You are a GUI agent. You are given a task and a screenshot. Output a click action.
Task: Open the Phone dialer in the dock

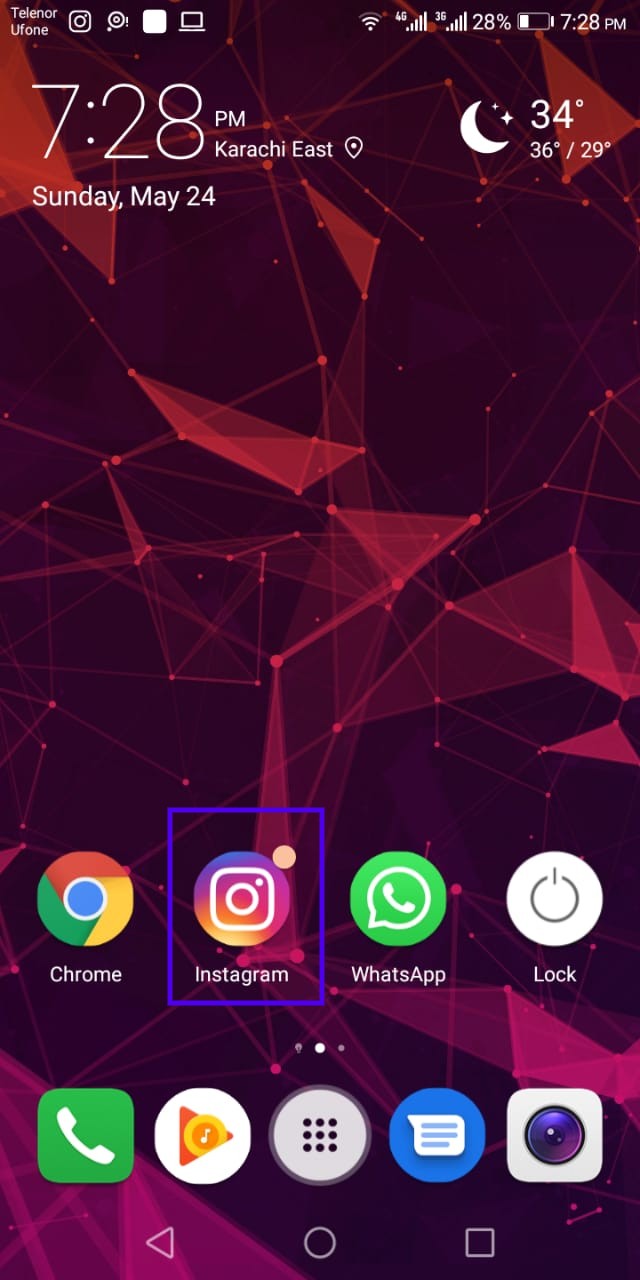point(85,1135)
